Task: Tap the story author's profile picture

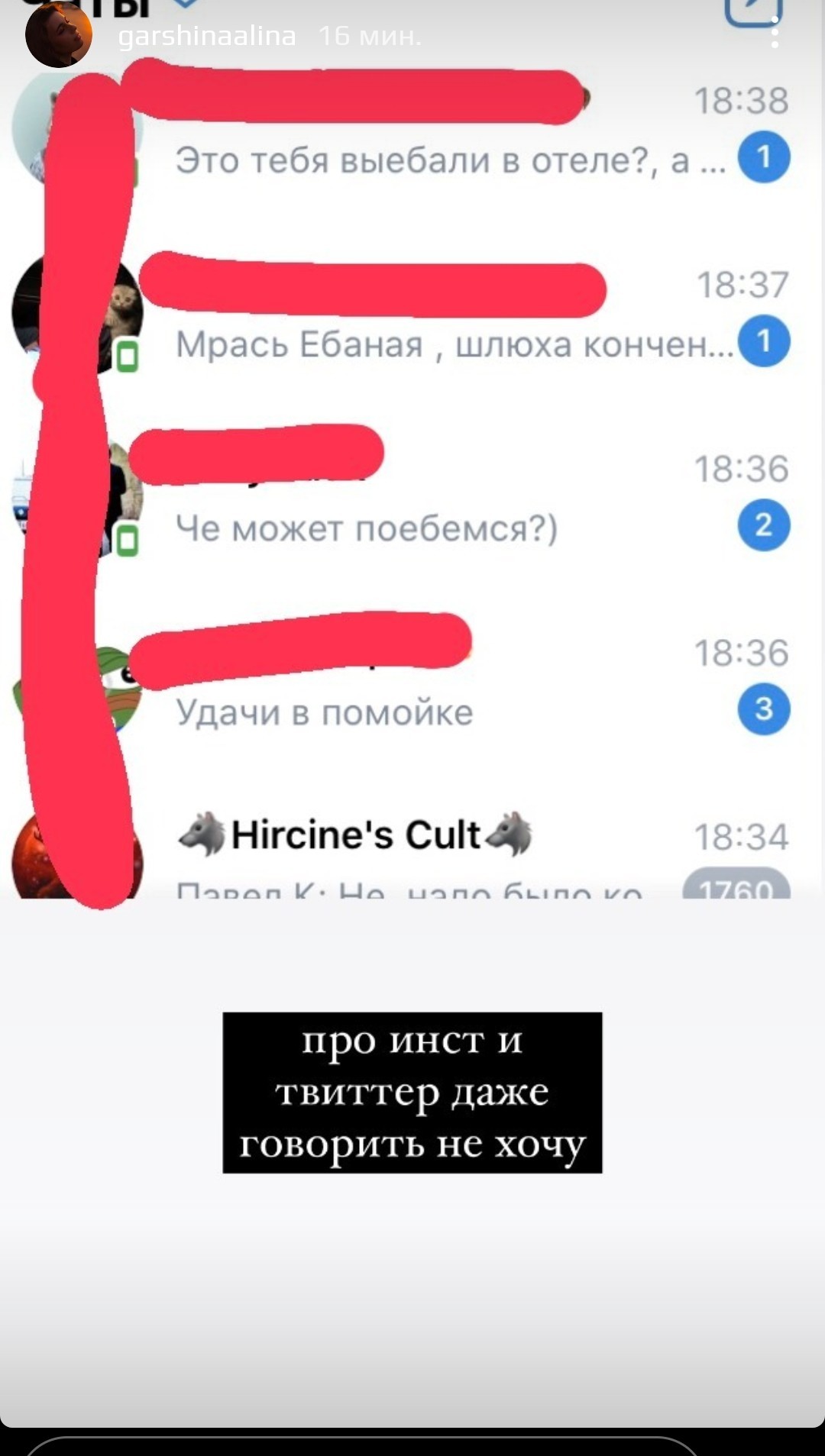Action: [x=58, y=34]
